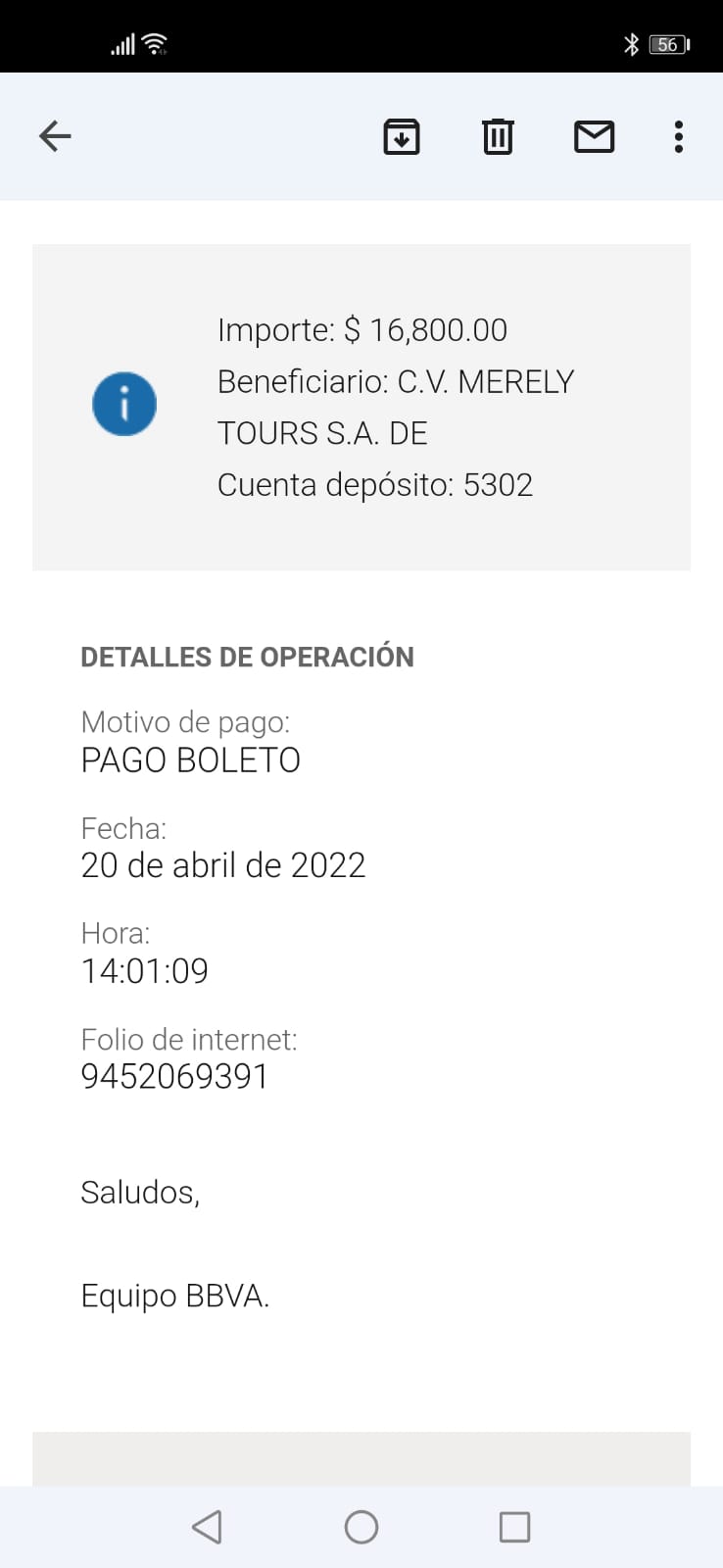The width and height of the screenshot is (723, 1568).
Task: Open recent apps with the square button
Action: 514,1527
